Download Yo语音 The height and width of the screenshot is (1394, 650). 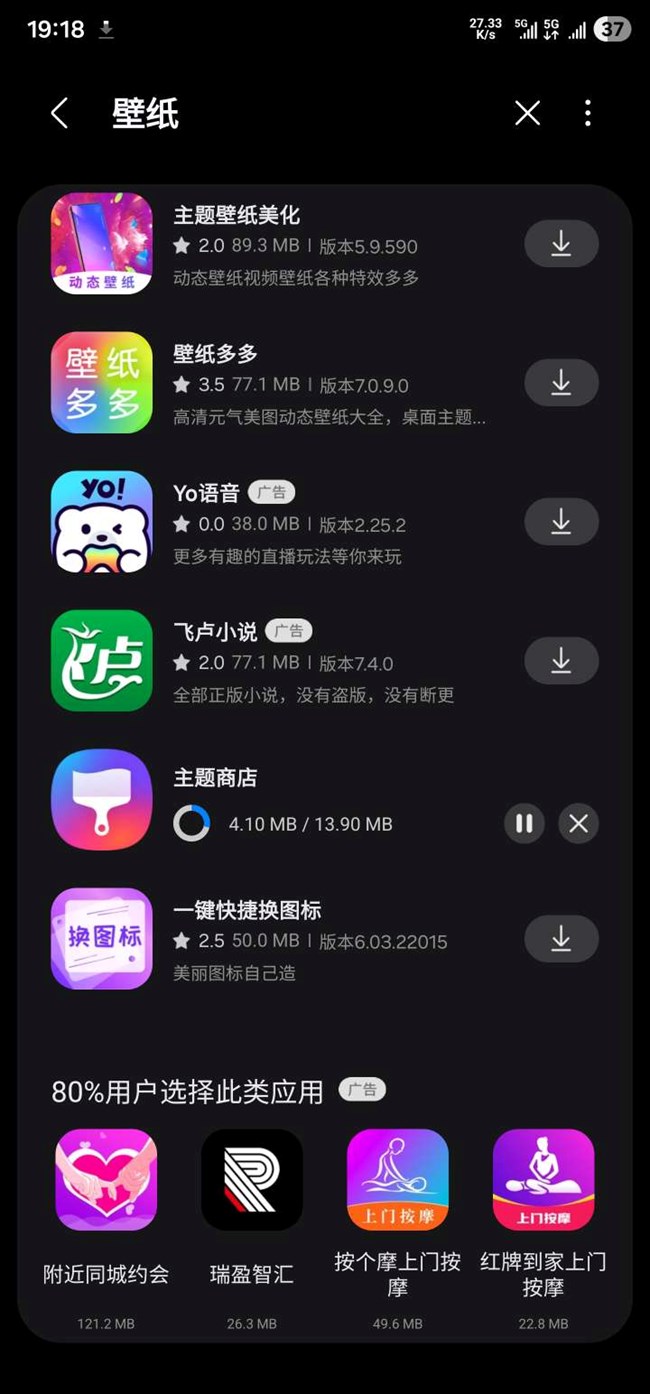tap(561, 522)
